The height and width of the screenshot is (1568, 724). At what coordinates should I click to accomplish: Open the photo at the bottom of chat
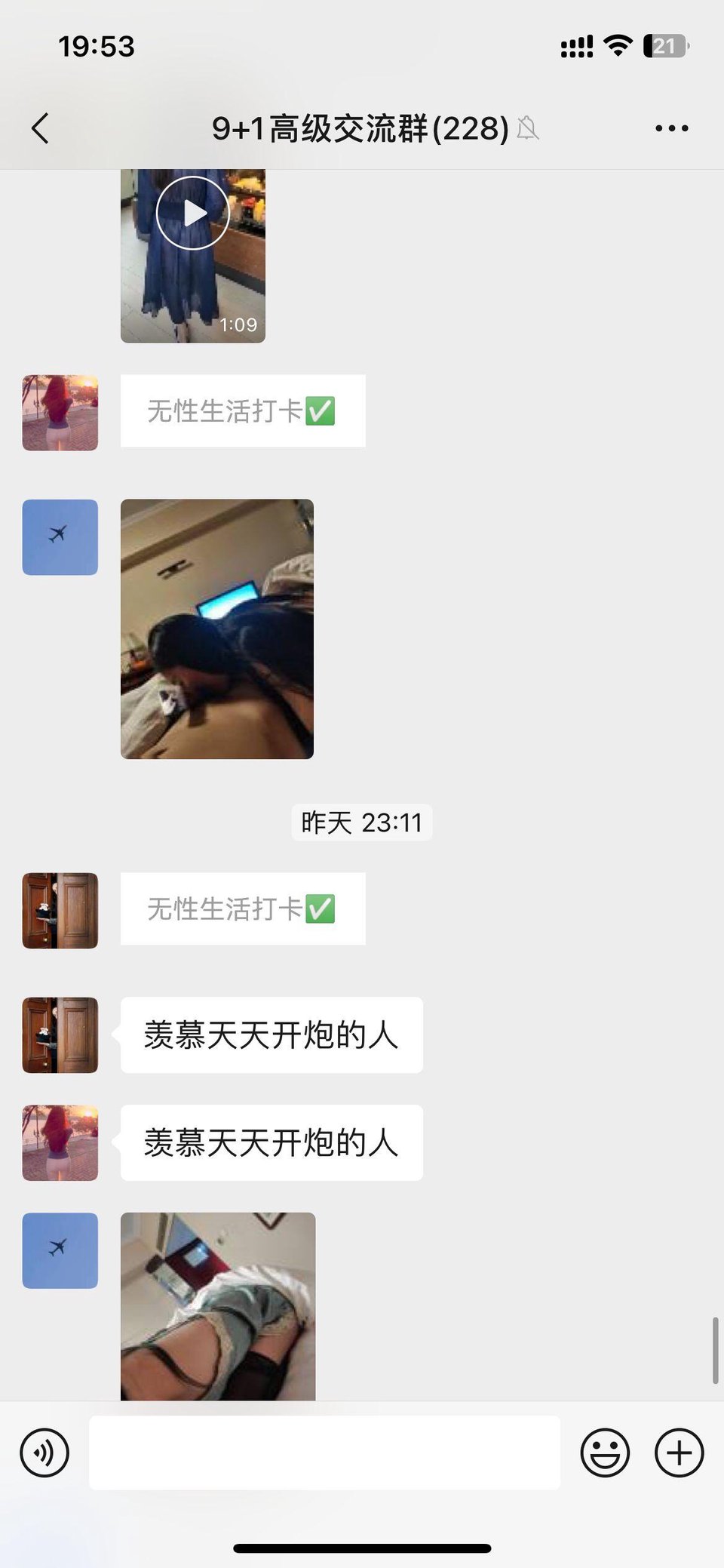tap(218, 1306)
